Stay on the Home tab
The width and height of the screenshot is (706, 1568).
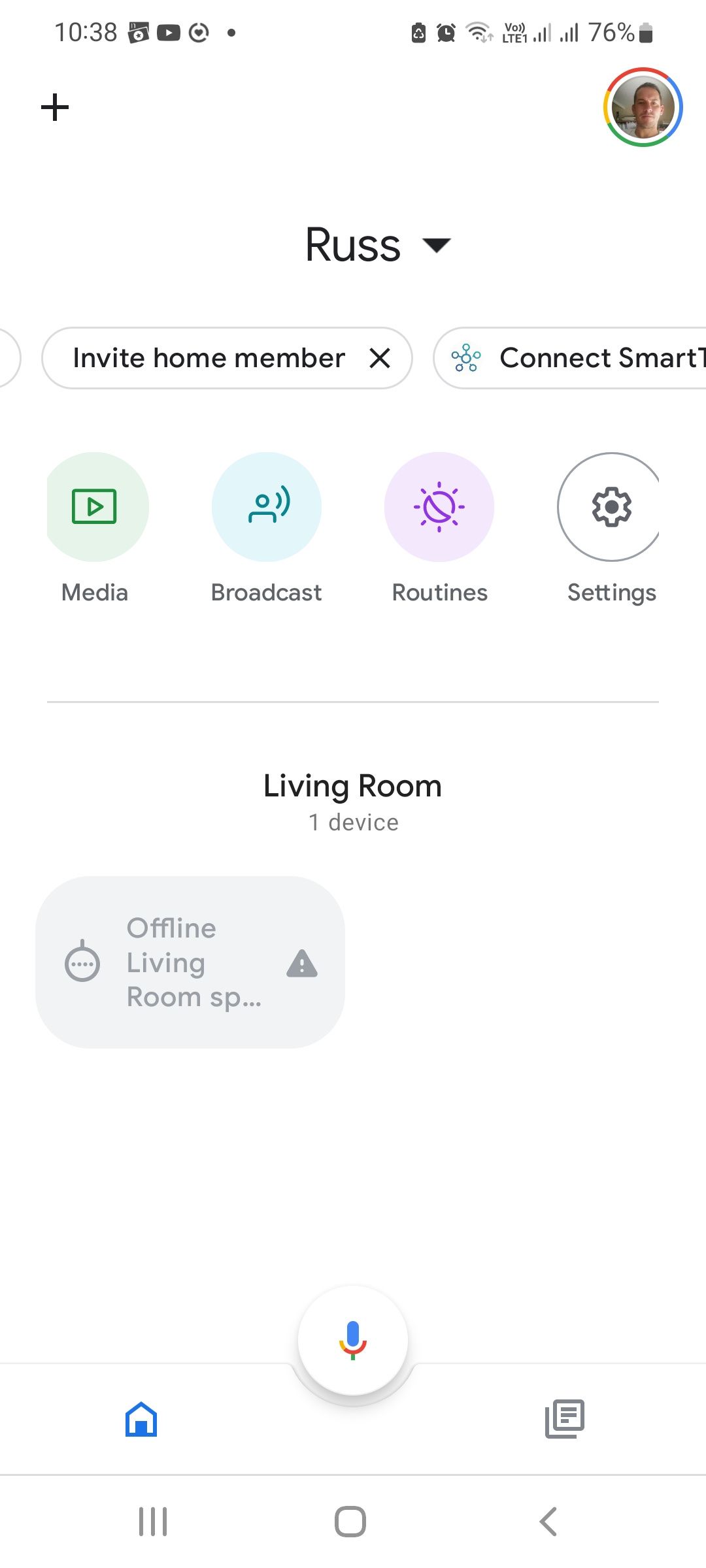(x=141, y=1418)
